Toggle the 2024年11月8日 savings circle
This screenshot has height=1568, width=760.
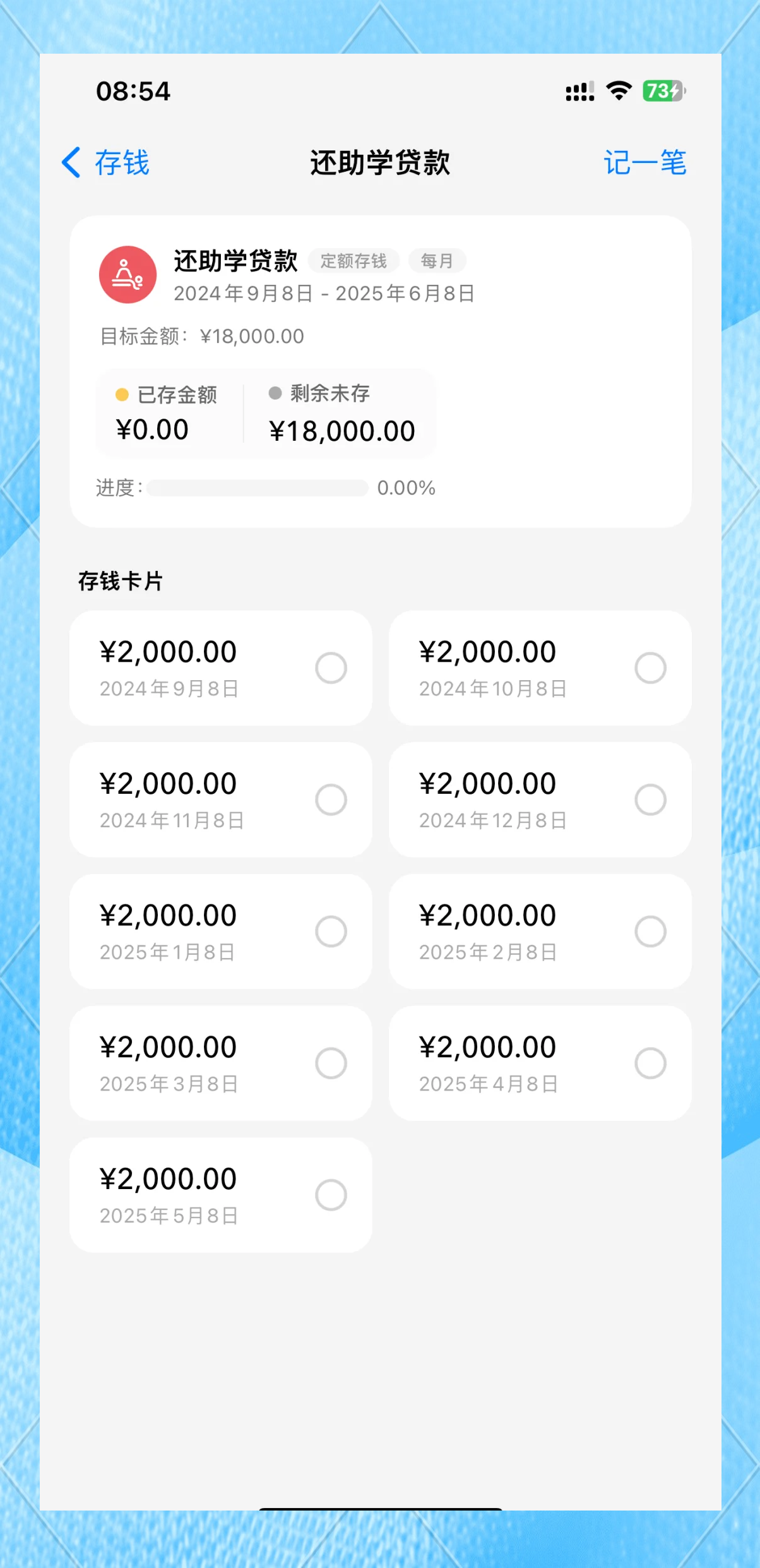pyautogui.click(x=331, y=799)
